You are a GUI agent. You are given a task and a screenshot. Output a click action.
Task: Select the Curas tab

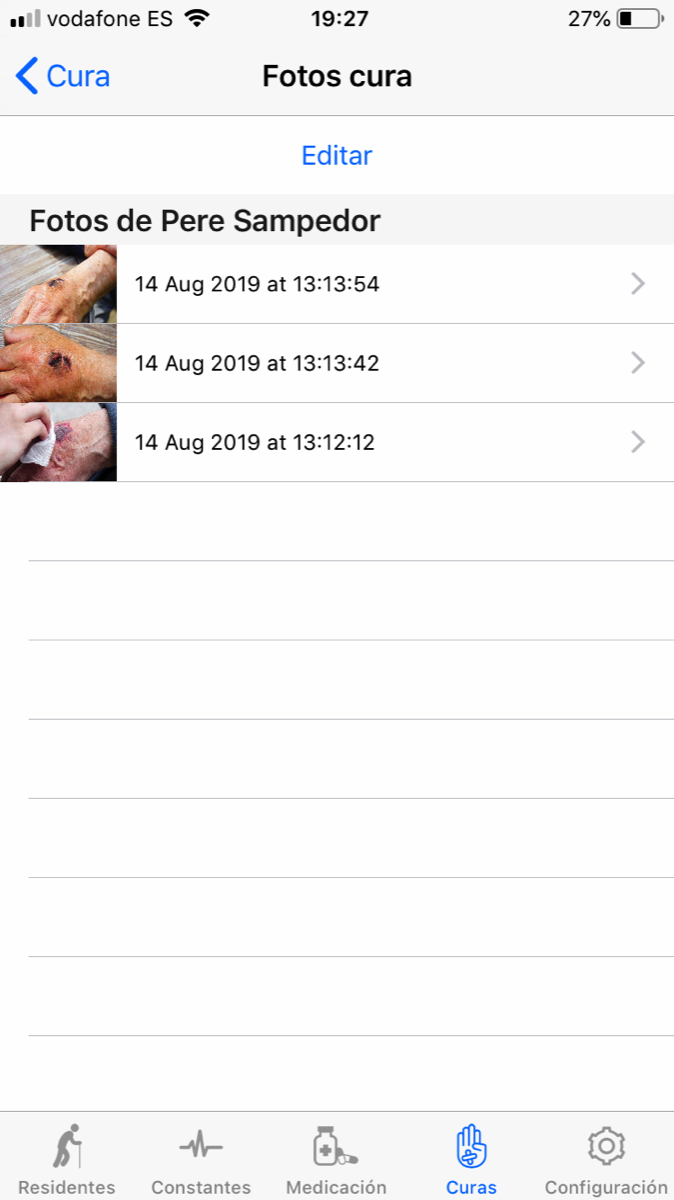(471, 1159)
